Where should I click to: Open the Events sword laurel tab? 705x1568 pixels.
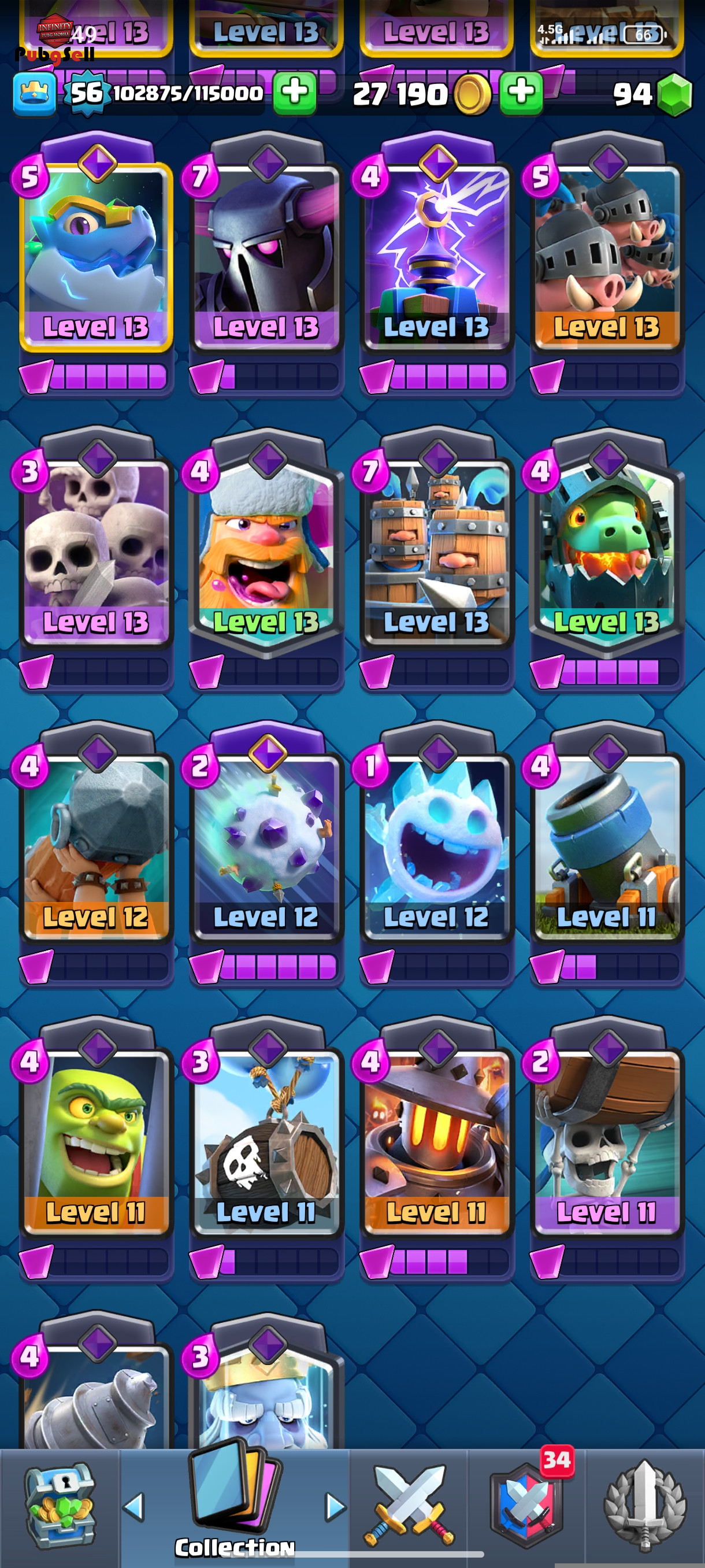tap(645, 1507)
